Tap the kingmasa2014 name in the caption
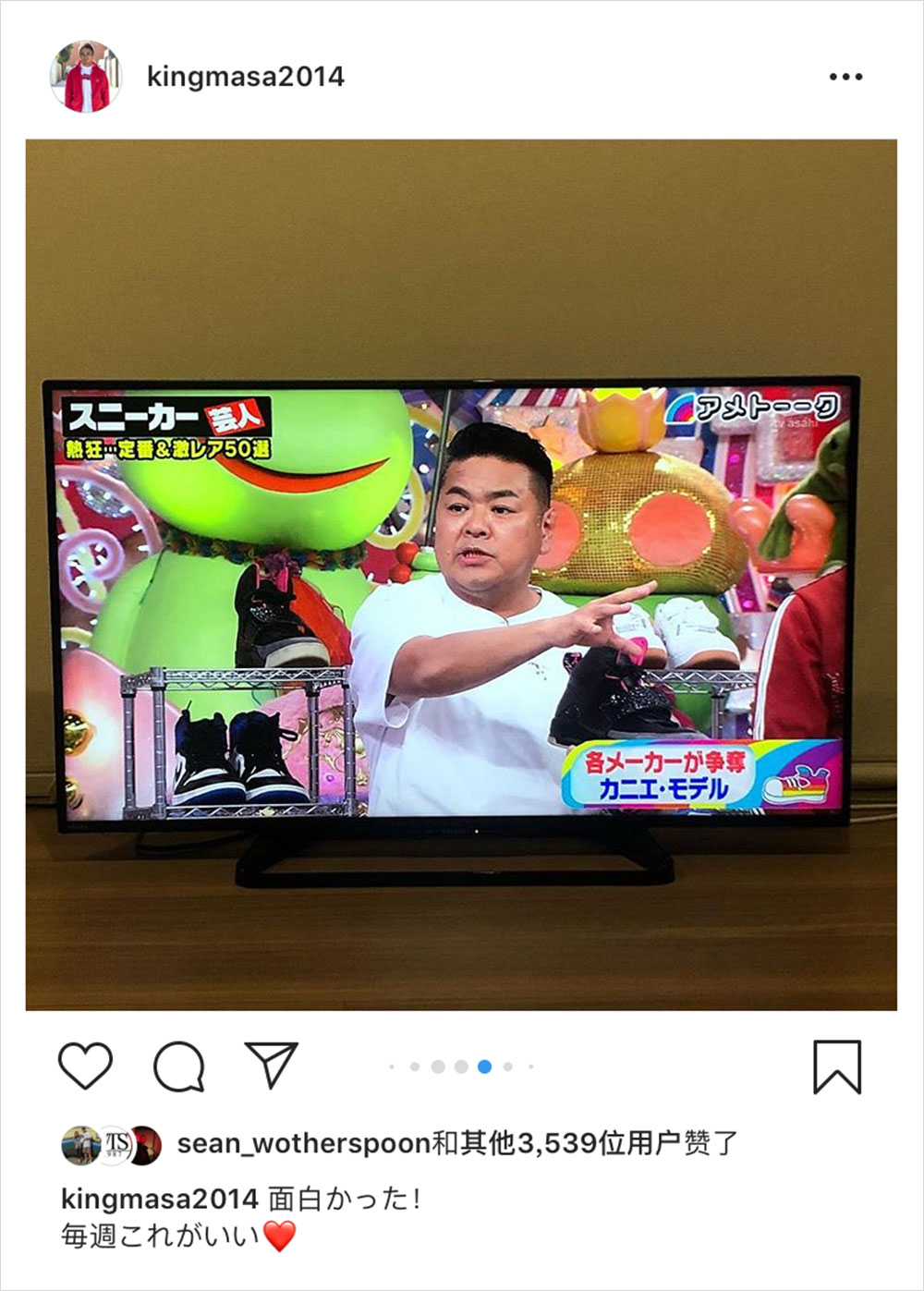 coord(159,1200)
